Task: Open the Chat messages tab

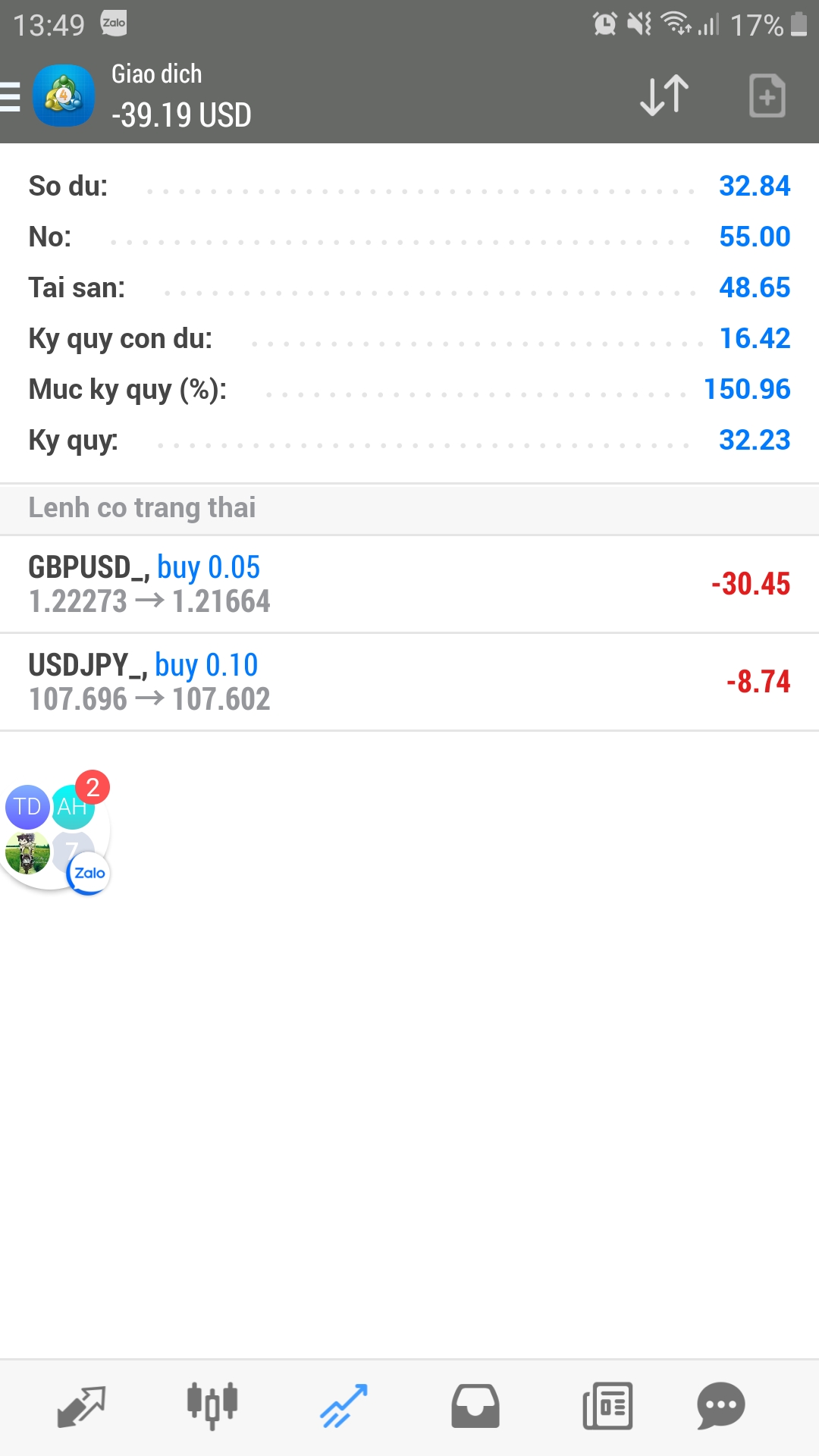Action: 720,1407
